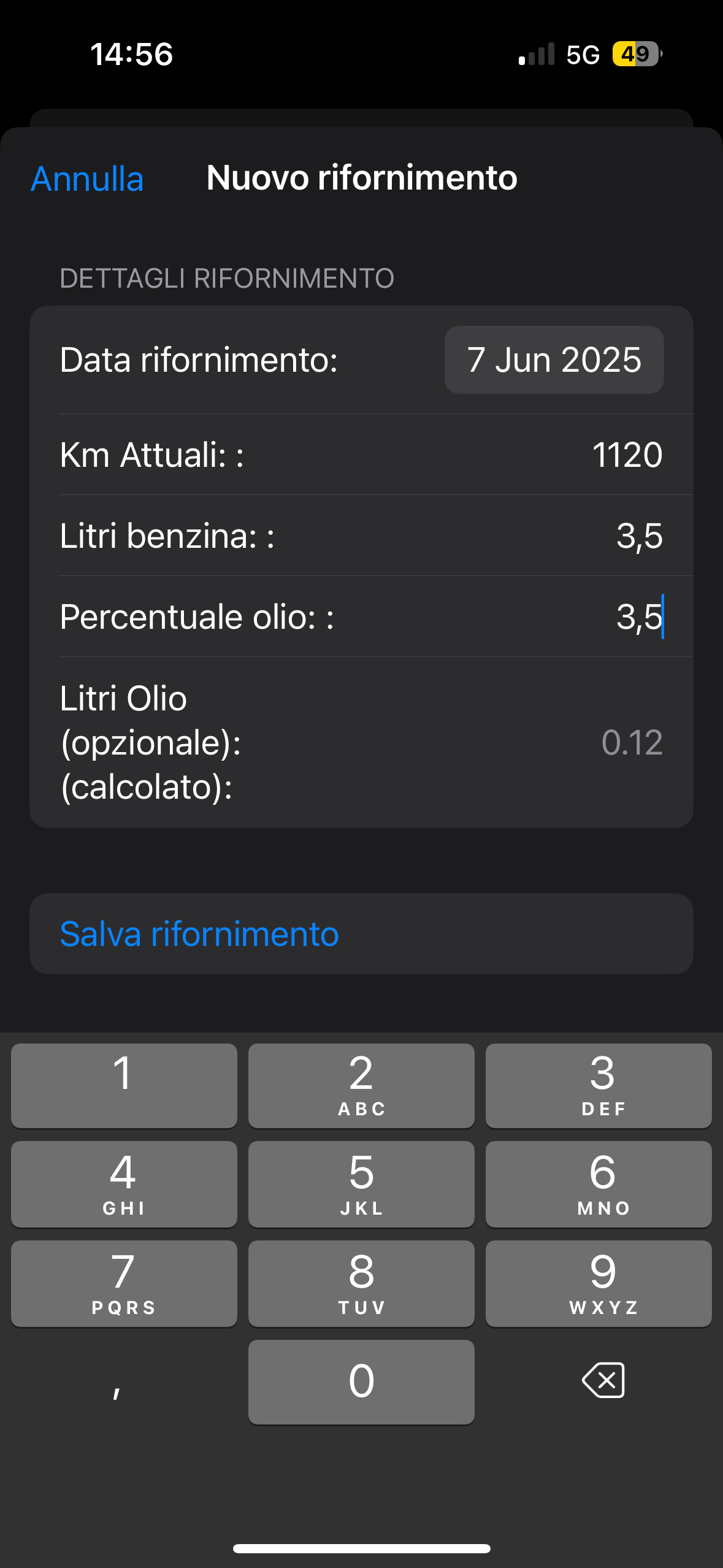This screenshot has width=723, height=1568.
Task: Tap the clock showing 14:56
Action: coord(130,54)
